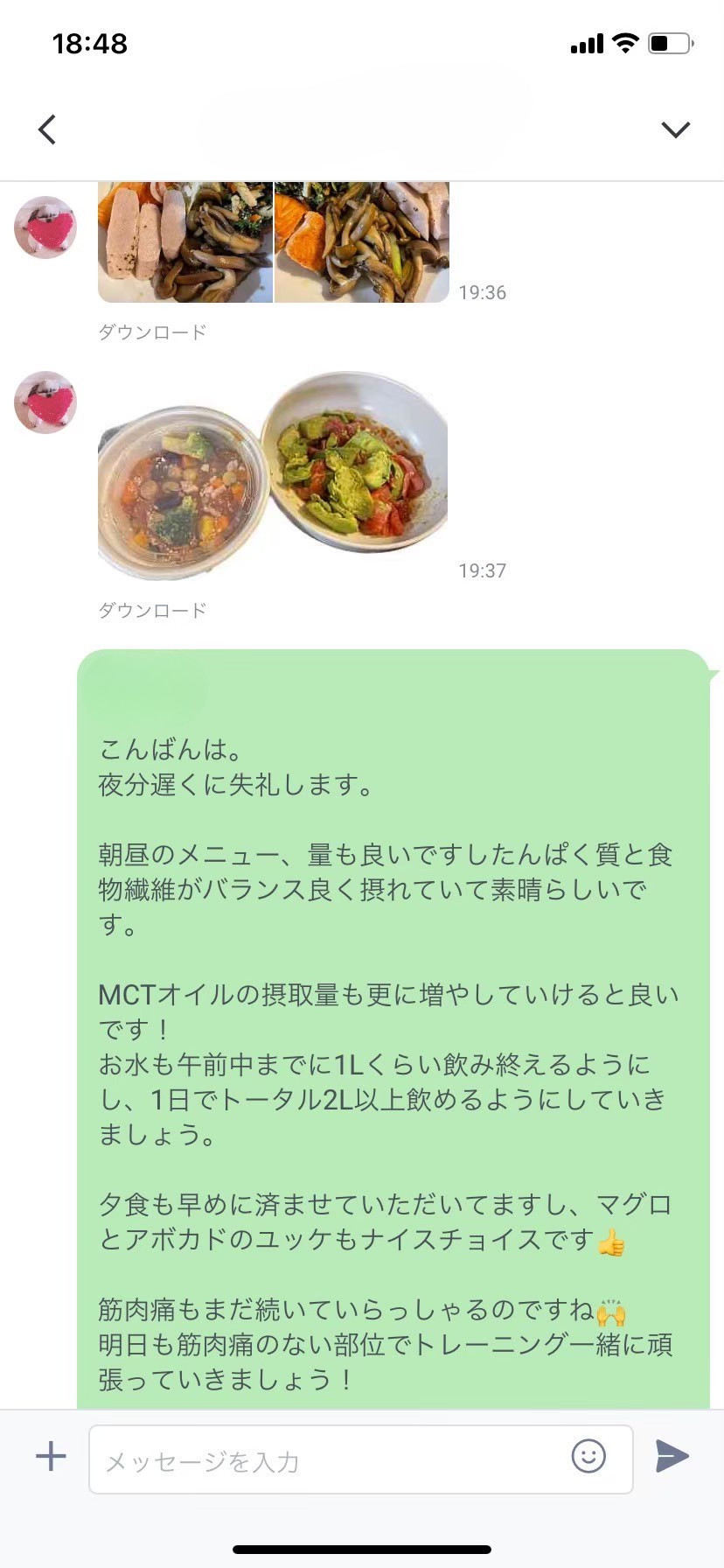Tap the cellular signal bars icon
This screenshot has height=1568, width=724.
586,43
